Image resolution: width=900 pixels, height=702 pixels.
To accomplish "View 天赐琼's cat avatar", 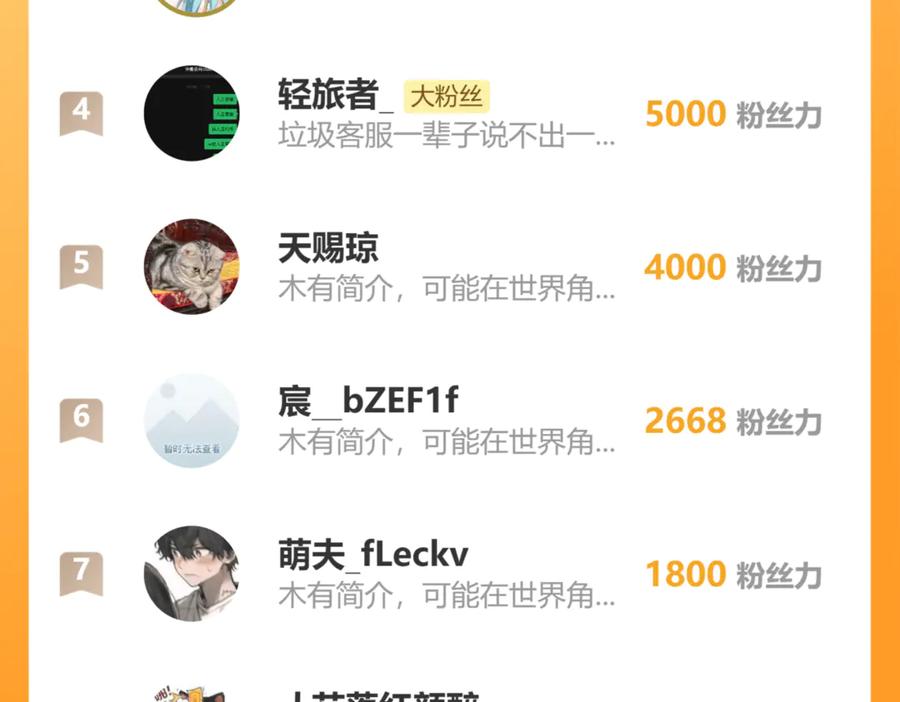I will [x=192, y=267].
